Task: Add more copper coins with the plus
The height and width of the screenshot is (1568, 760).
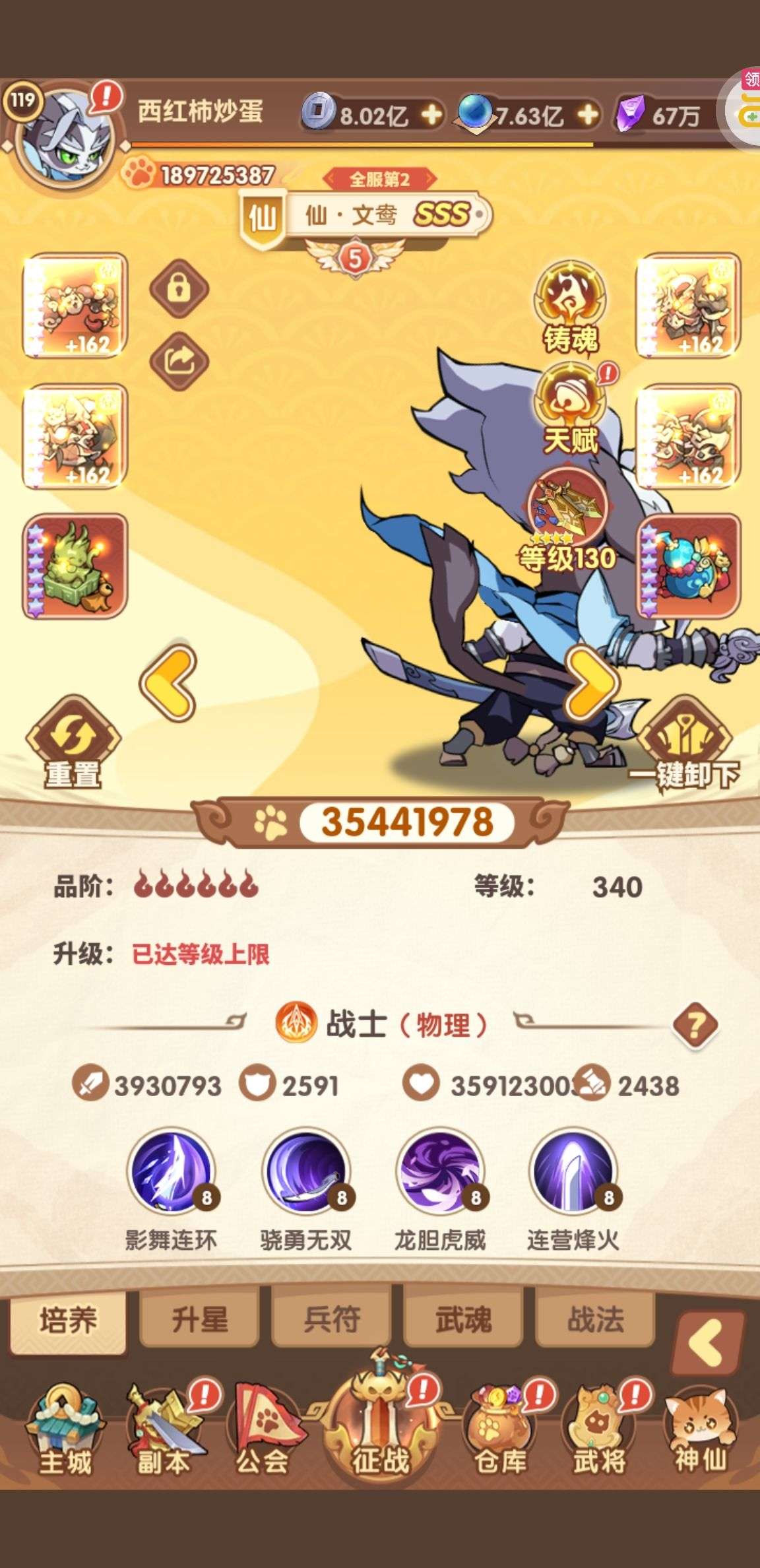Action: point(431,115)
